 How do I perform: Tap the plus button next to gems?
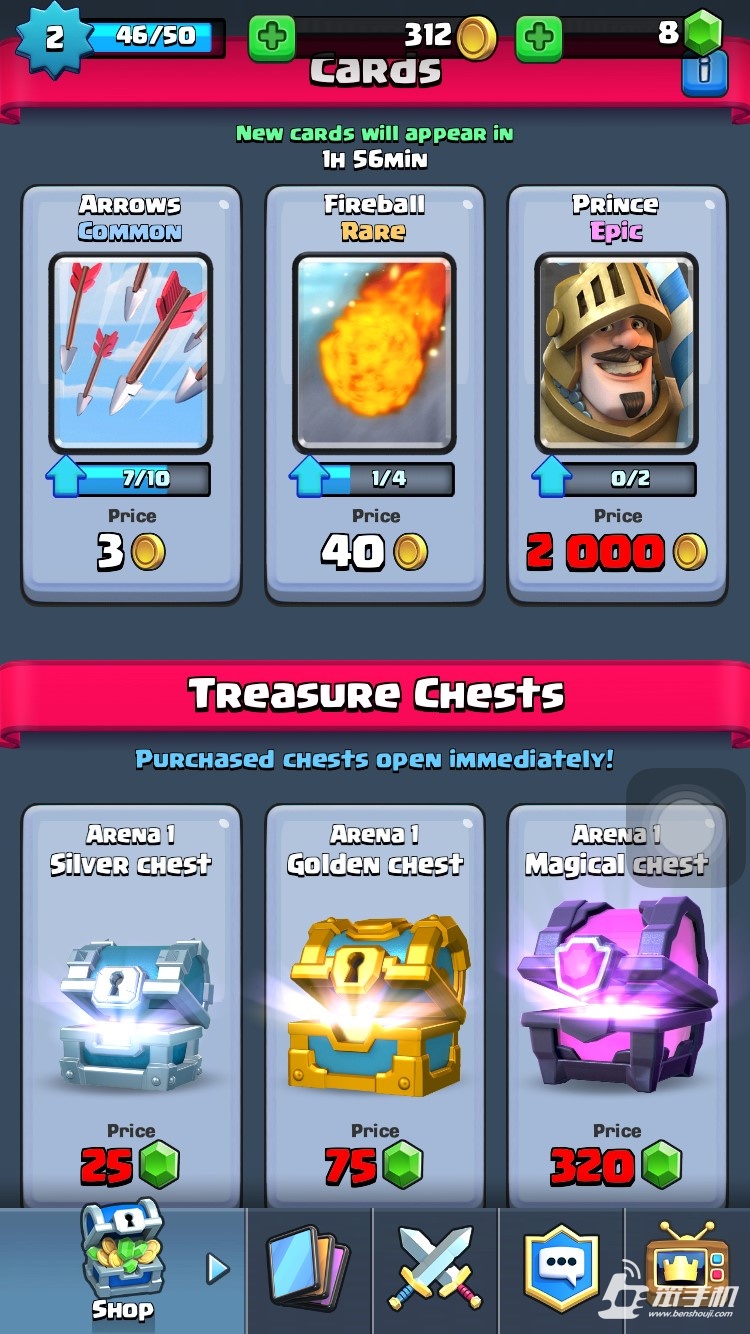pyautogui.click(x=539, y=39)
